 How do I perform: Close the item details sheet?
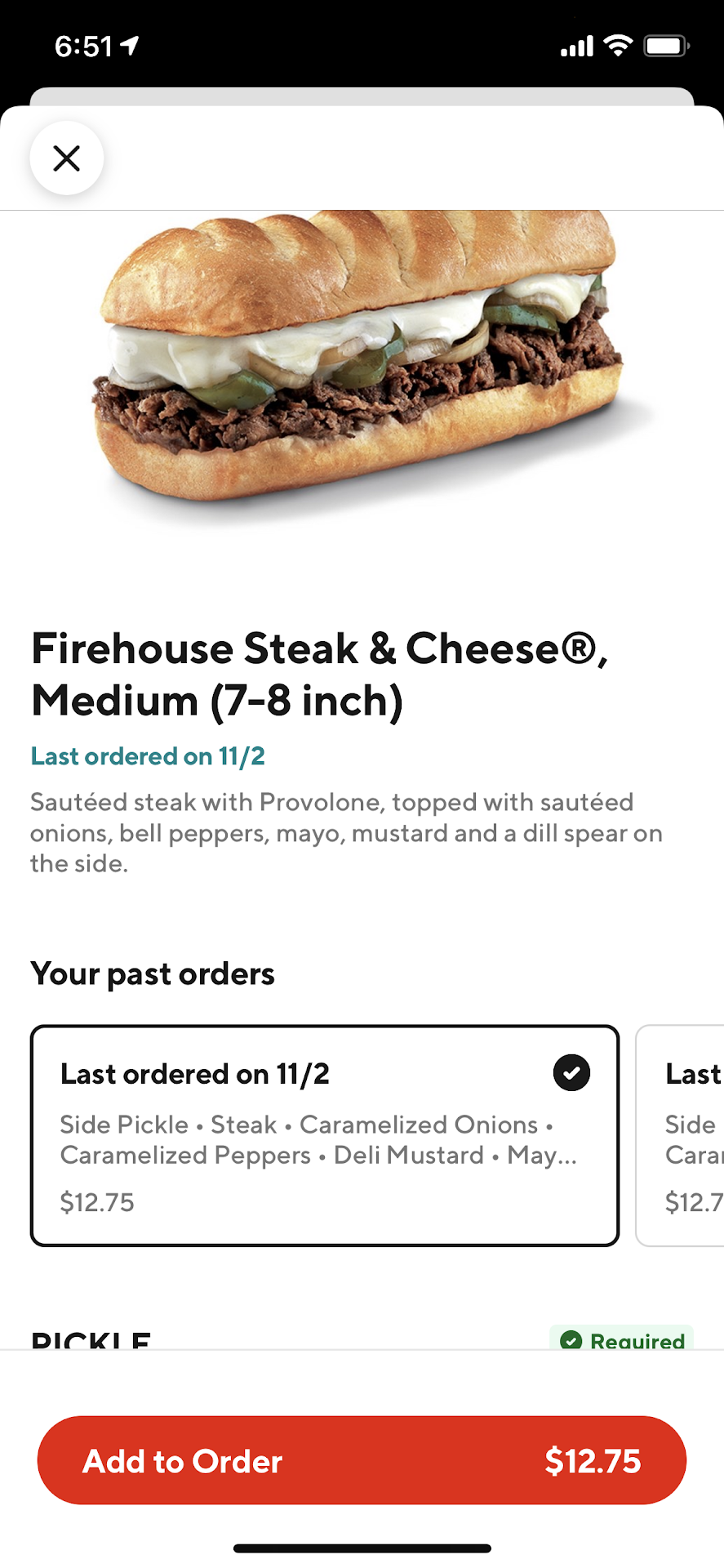[67, 158]
